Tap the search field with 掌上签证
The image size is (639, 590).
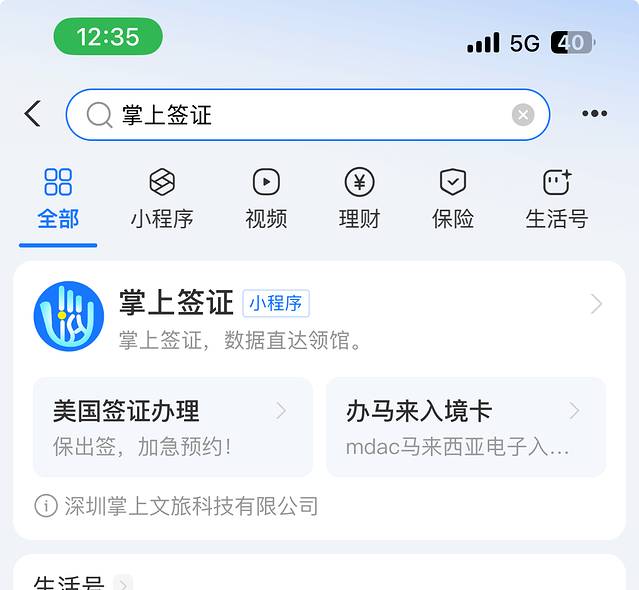point(300,115)
